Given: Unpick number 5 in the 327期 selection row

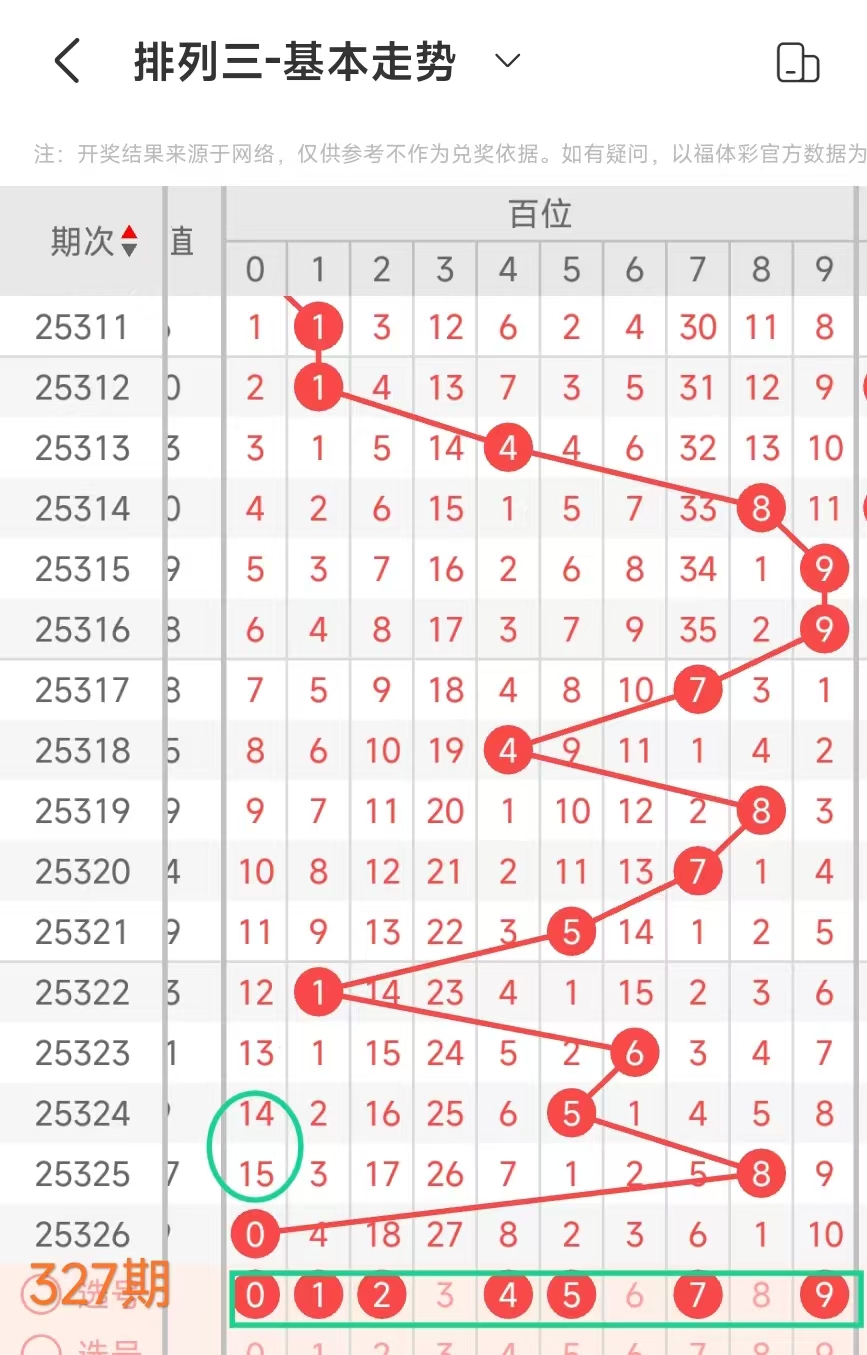Looking at the screenshot, I should pyautogui.click(x=571, y=1297).
